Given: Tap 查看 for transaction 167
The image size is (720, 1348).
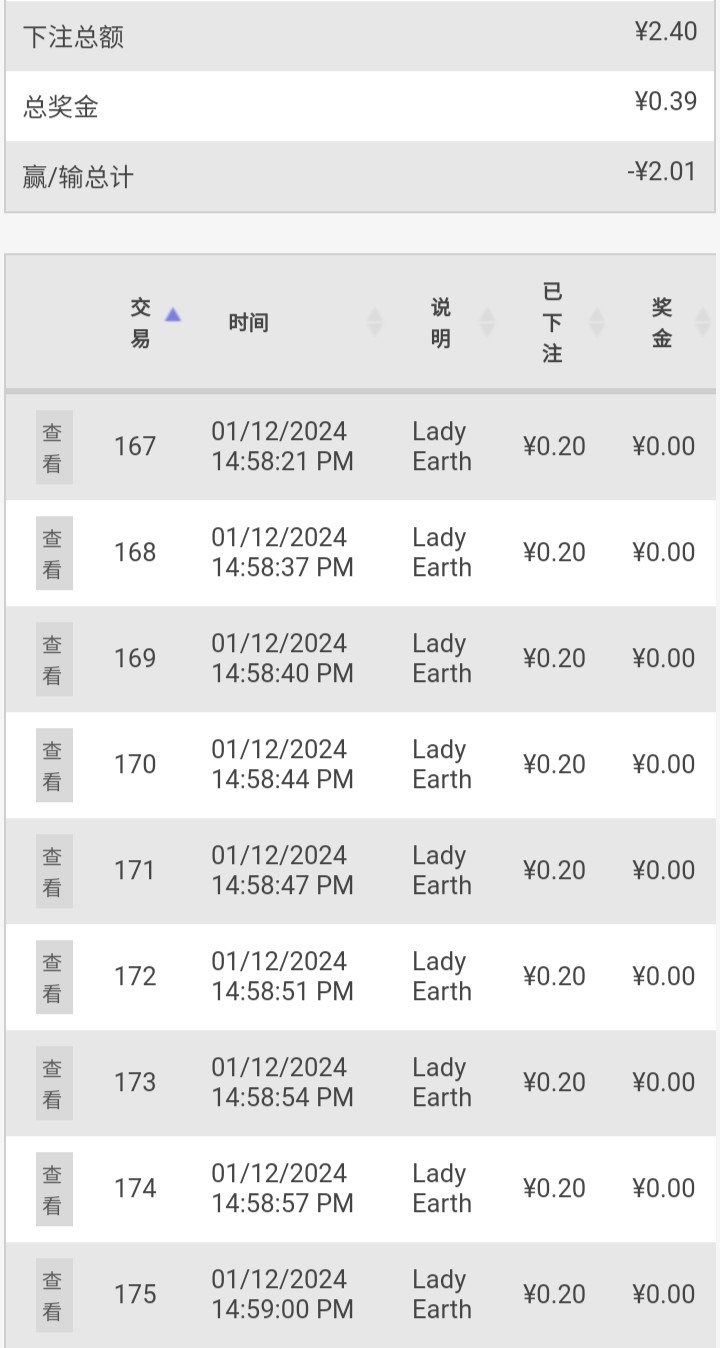Looking at the screenshot, I should point(54,447).
